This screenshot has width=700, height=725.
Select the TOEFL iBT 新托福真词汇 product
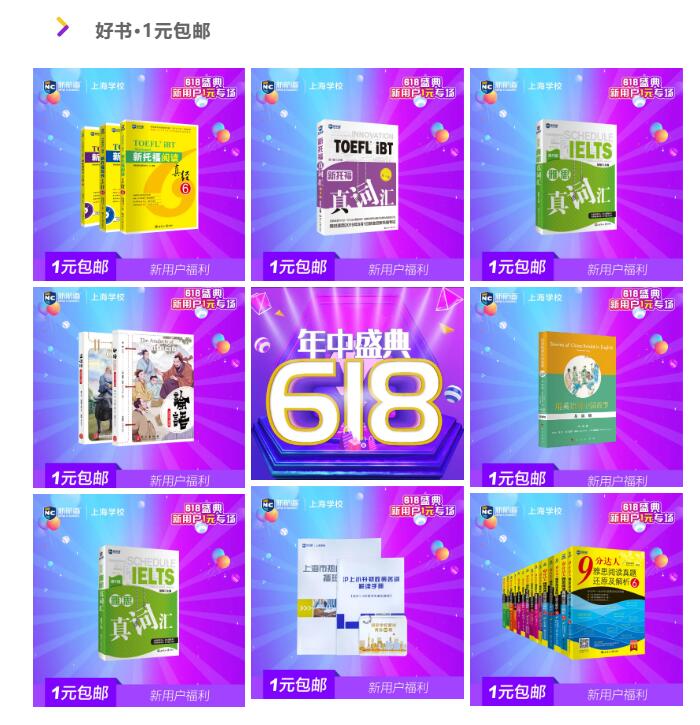point(357,175)
